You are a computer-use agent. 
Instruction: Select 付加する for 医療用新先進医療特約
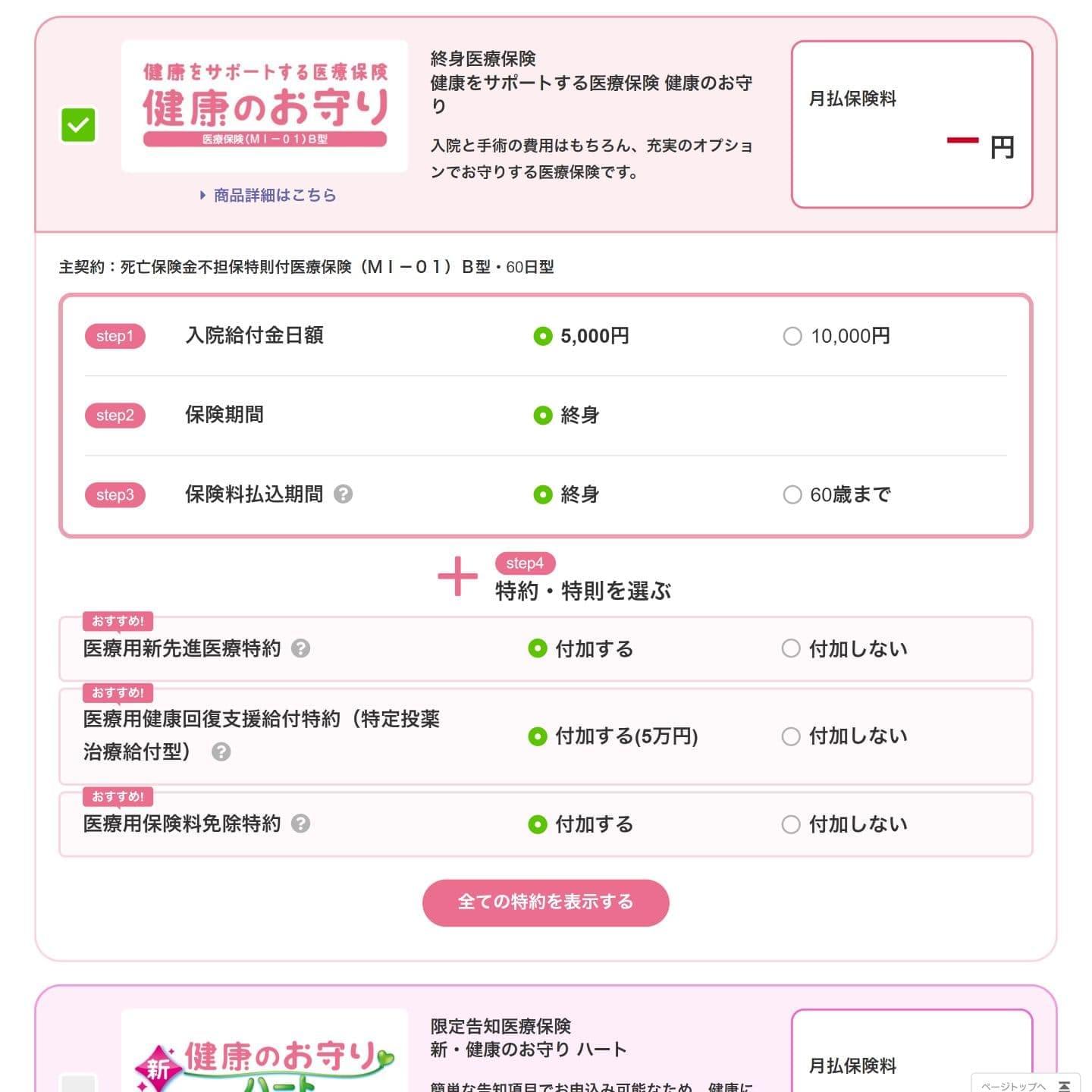pyautogui.click(x=538, y=648)
